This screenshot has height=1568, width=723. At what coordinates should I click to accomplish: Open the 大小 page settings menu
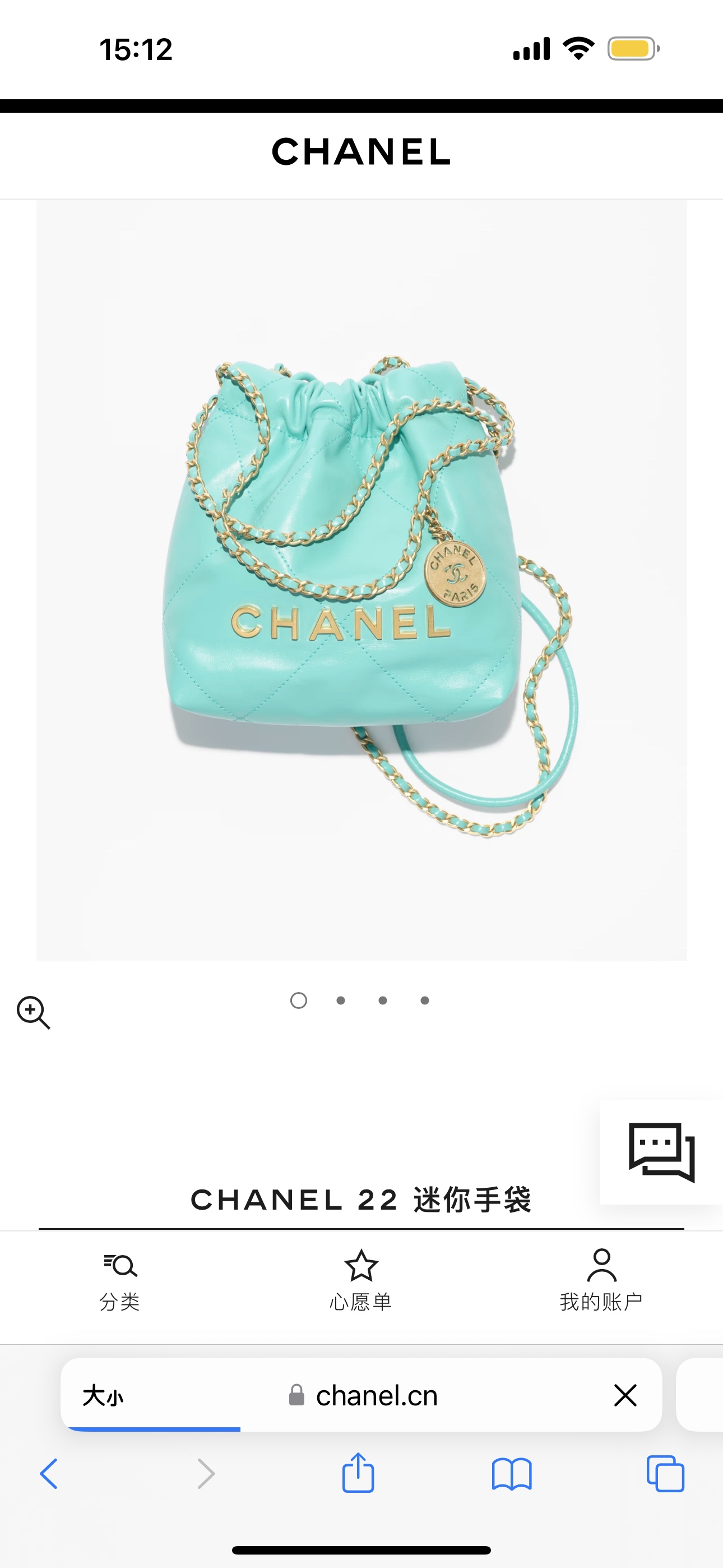tap(103, 1395)
